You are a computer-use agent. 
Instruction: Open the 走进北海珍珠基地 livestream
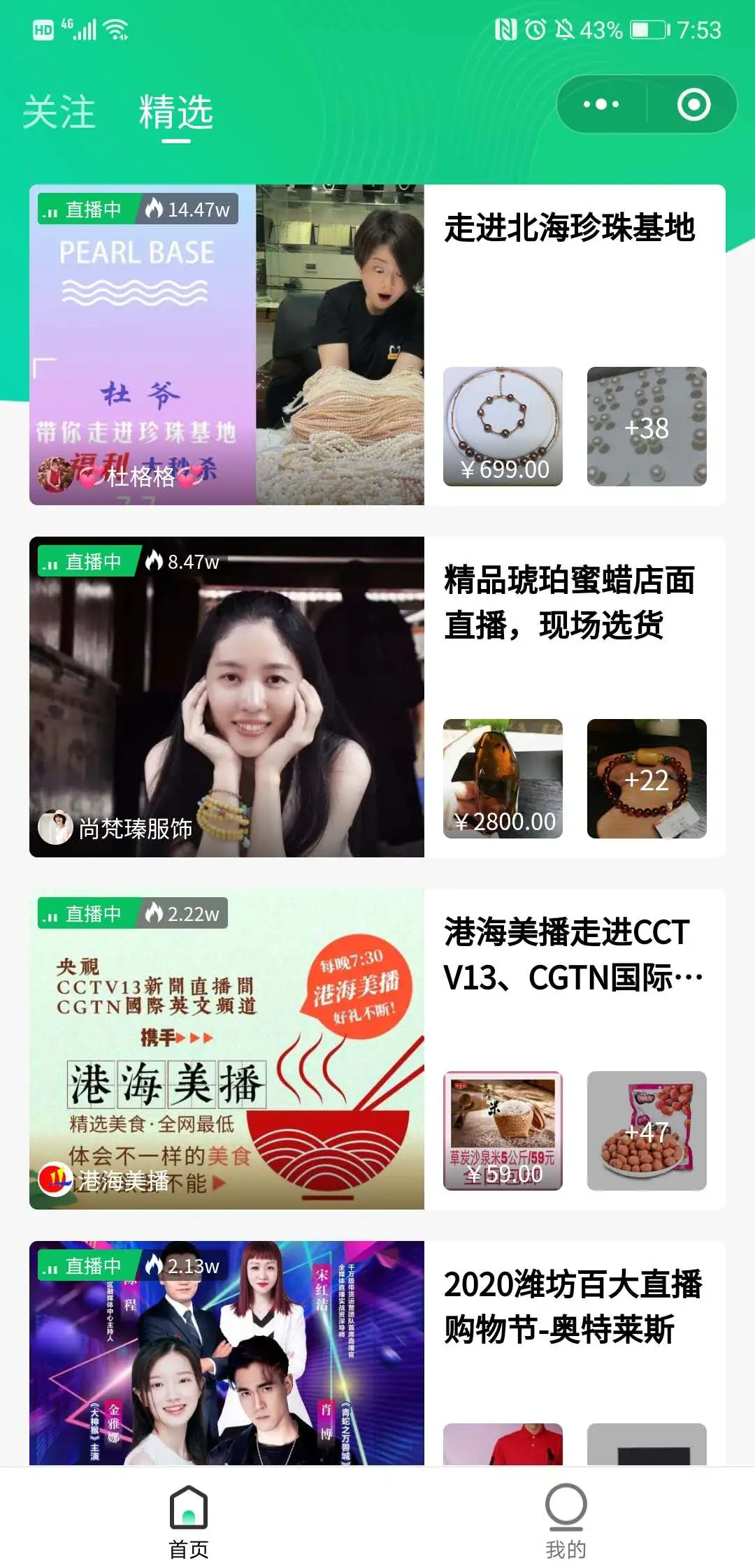coord(226,344)
